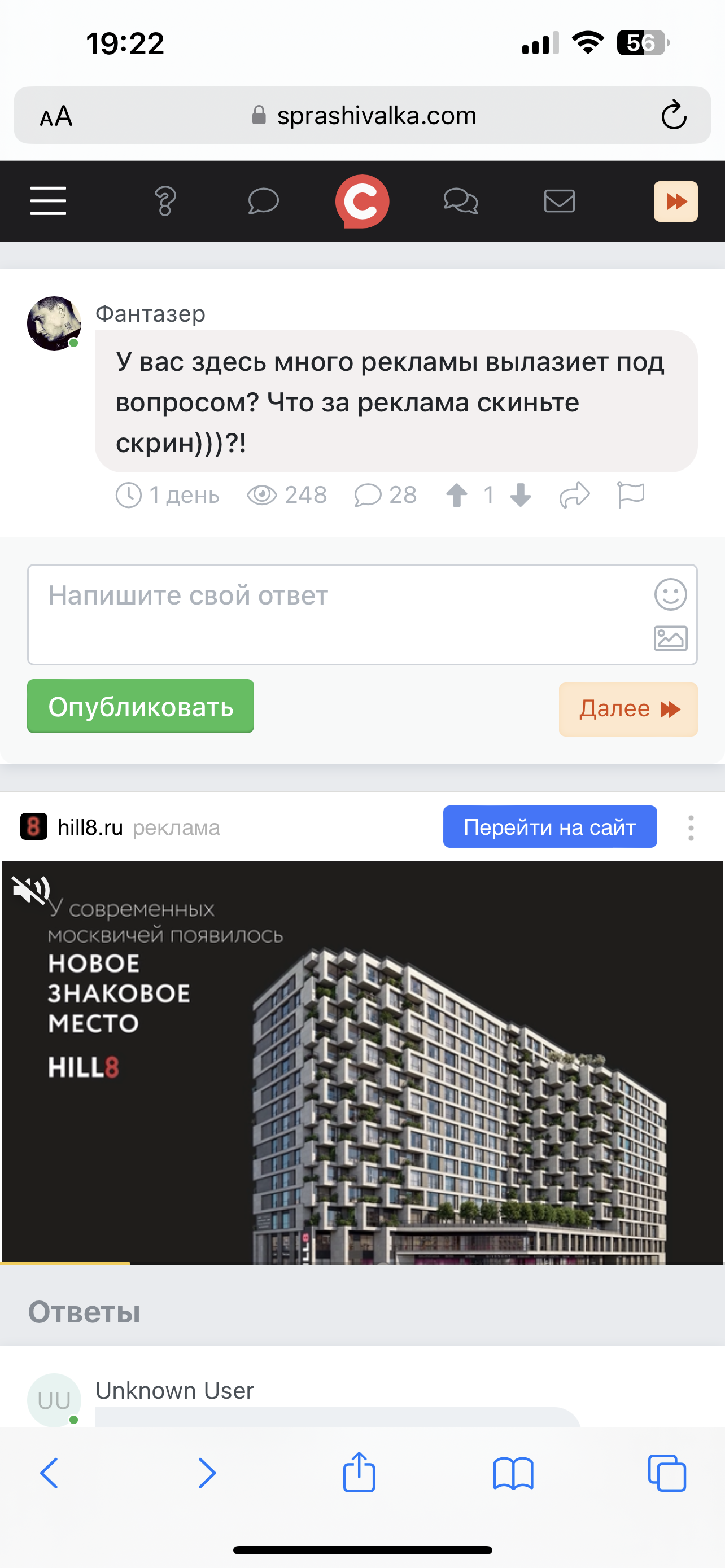
Task: Tap the single speech bubble icon
Action: 263,202
